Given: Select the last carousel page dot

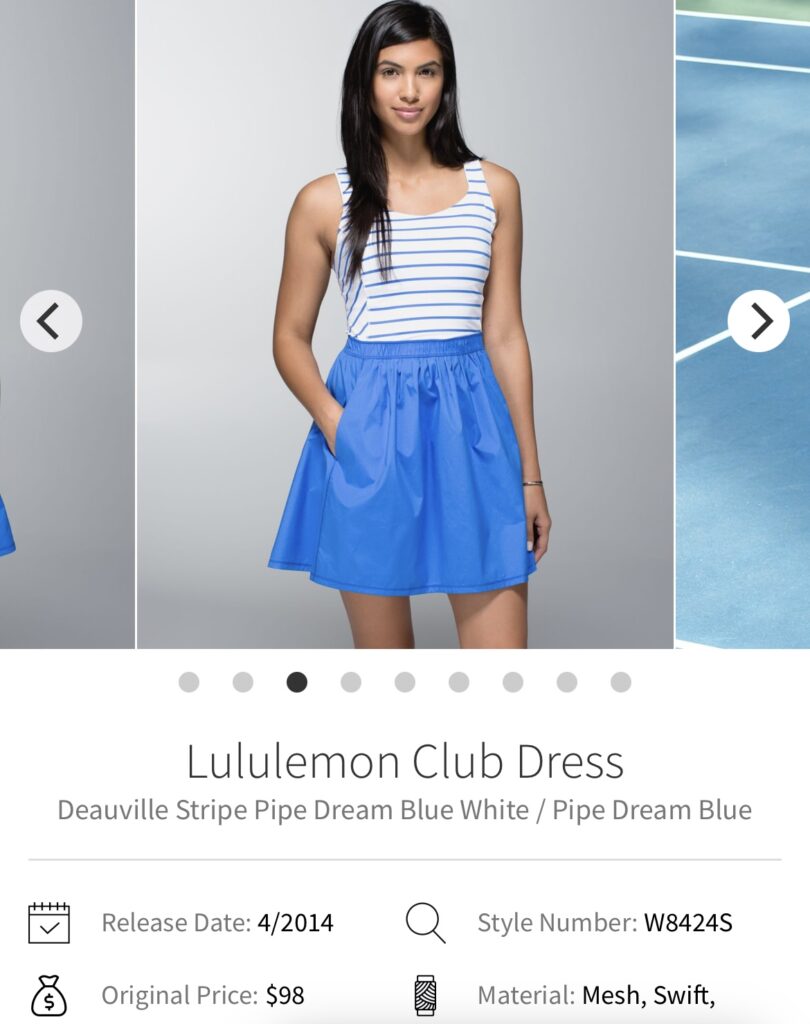Looking at the screenshot, I should tap(621, 682).
